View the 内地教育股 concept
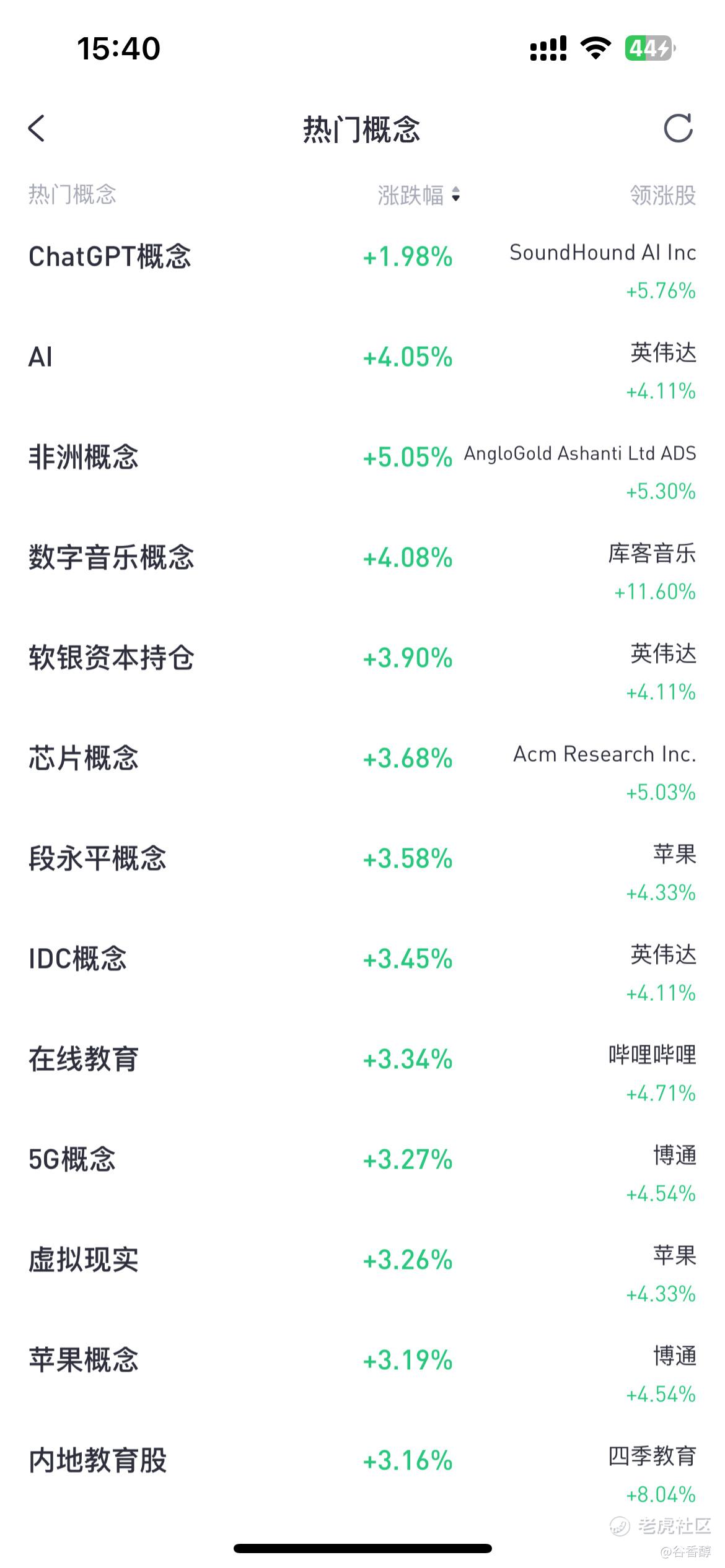The height and width of the screenshot is (1568, 725). (98, 1461)
